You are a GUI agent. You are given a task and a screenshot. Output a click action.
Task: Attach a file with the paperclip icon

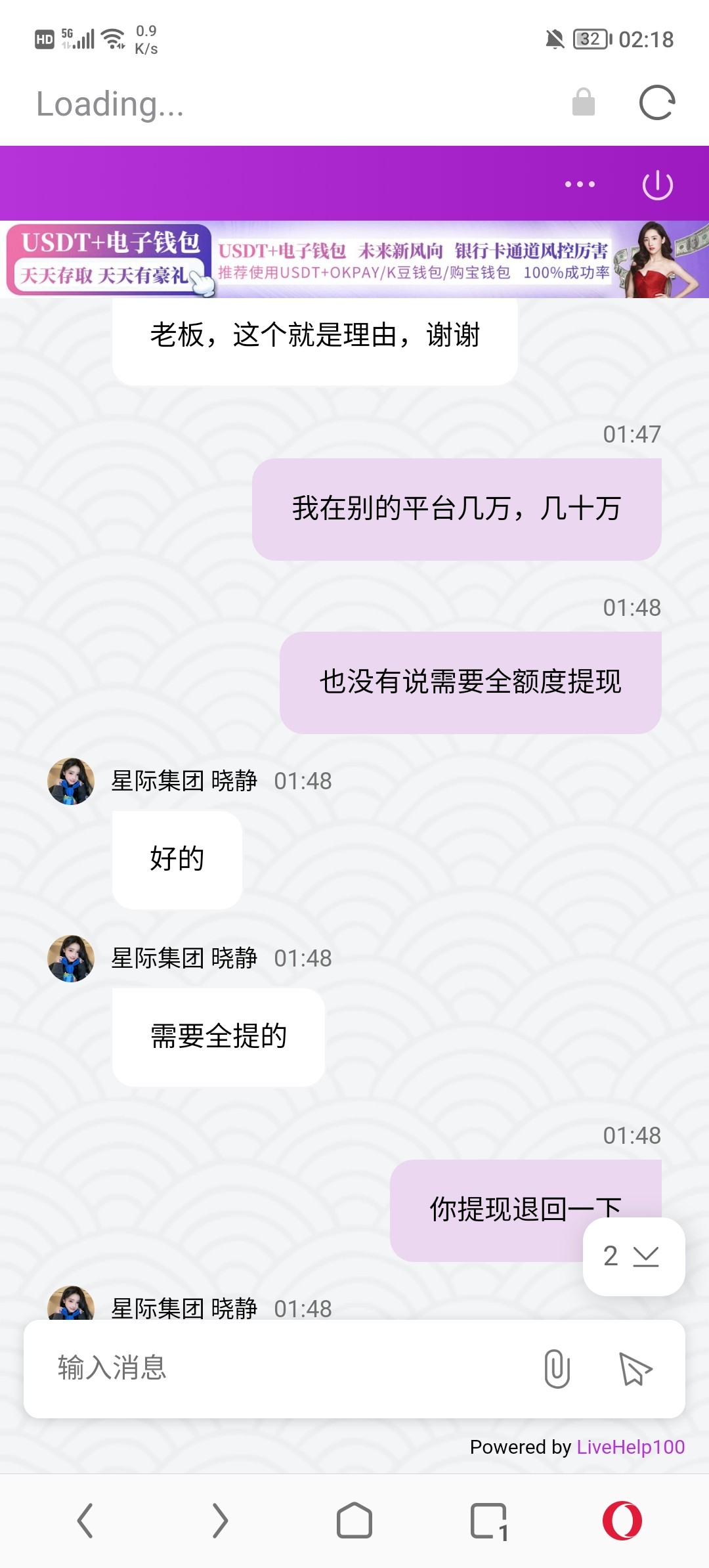[x=557, y=1369]
